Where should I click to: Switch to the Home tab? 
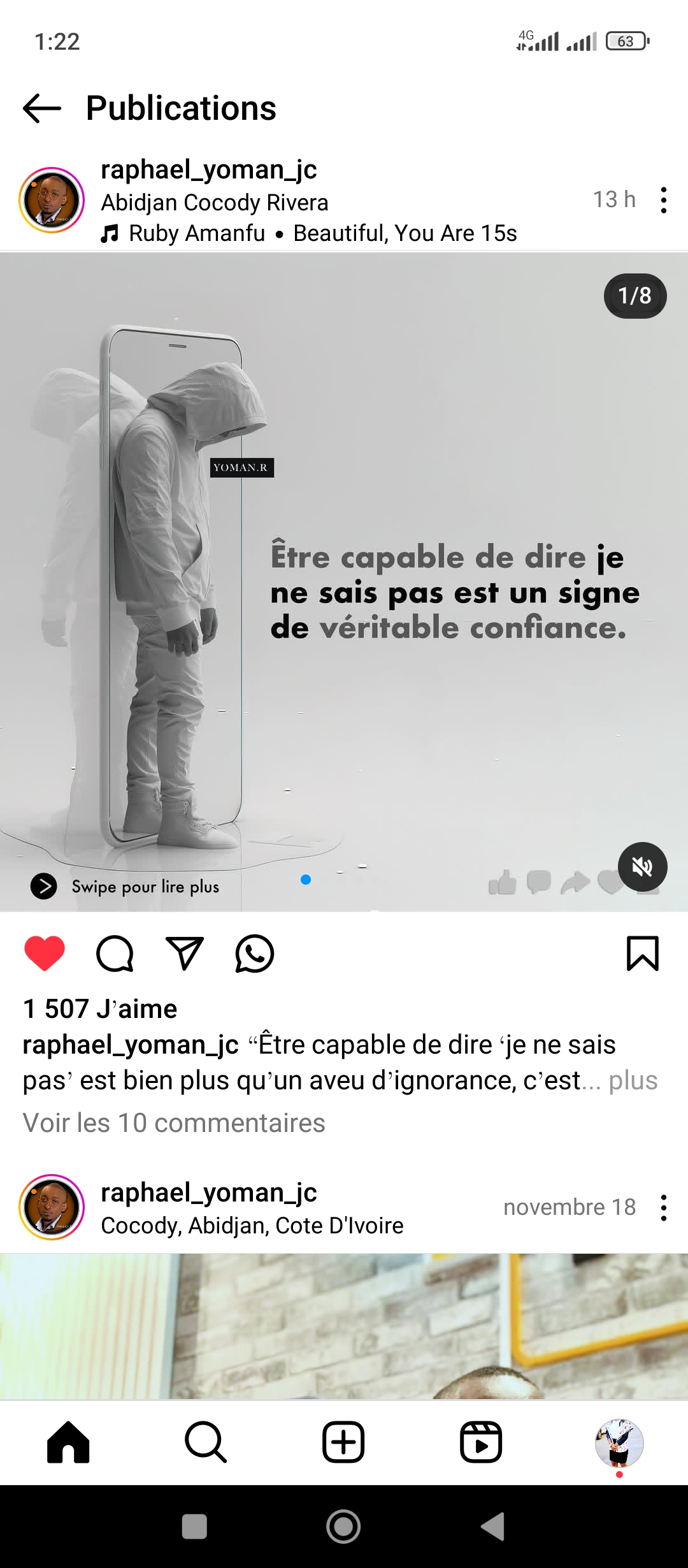point(68,1442)
